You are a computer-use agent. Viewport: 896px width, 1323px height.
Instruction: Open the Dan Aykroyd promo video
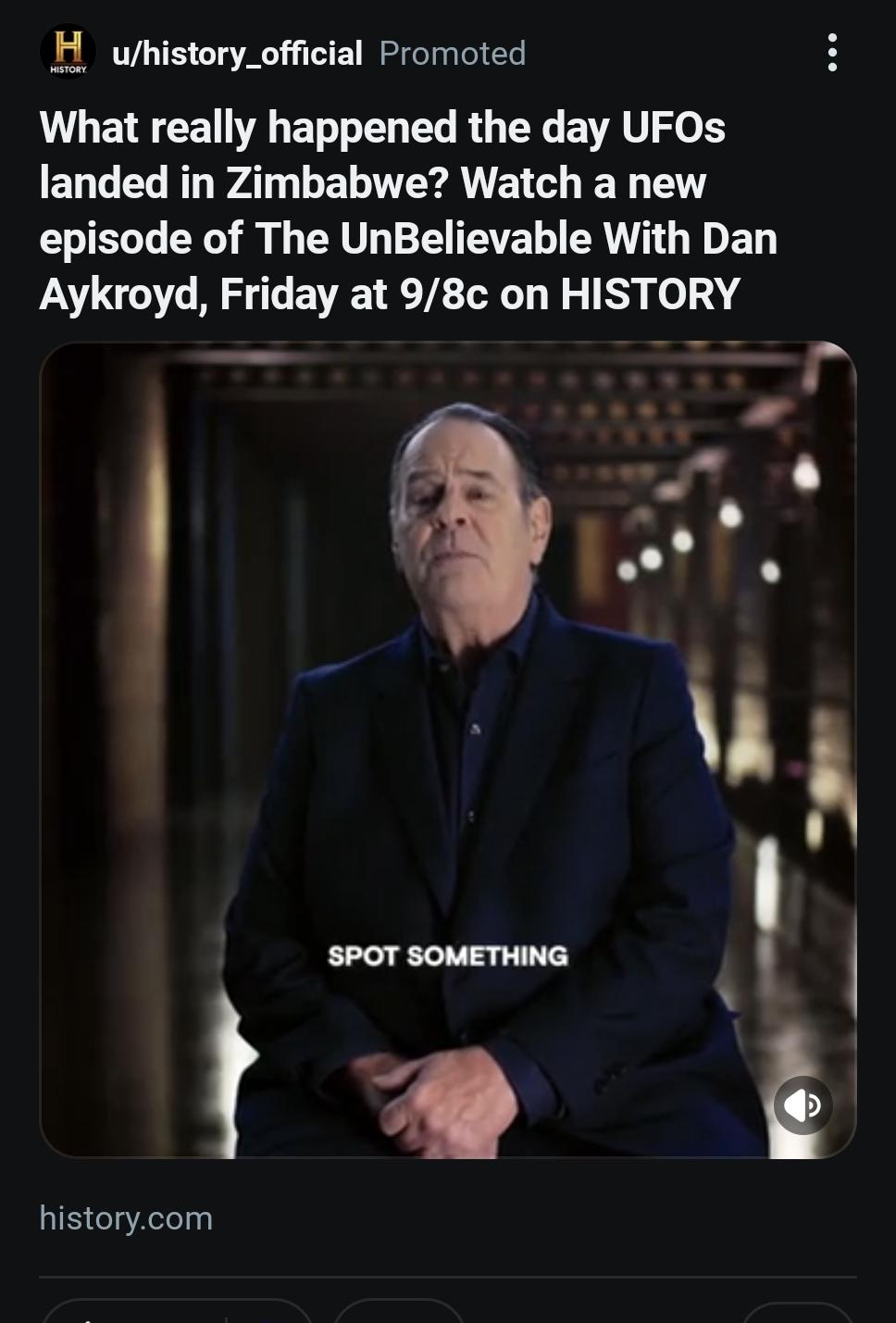[x=447, y=741]
